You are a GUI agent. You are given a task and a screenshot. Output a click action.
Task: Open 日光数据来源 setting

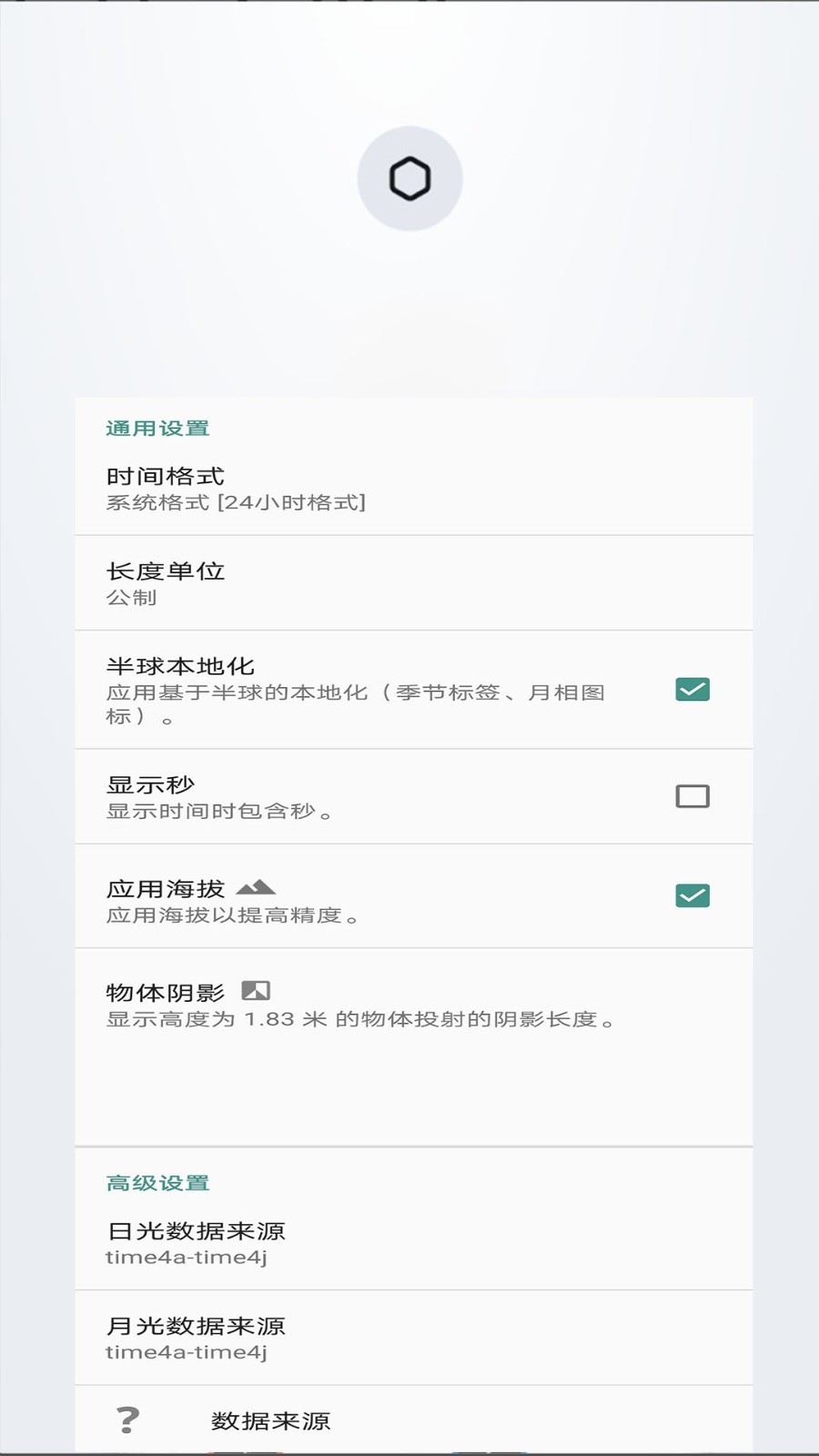[x=413, y=1243]
